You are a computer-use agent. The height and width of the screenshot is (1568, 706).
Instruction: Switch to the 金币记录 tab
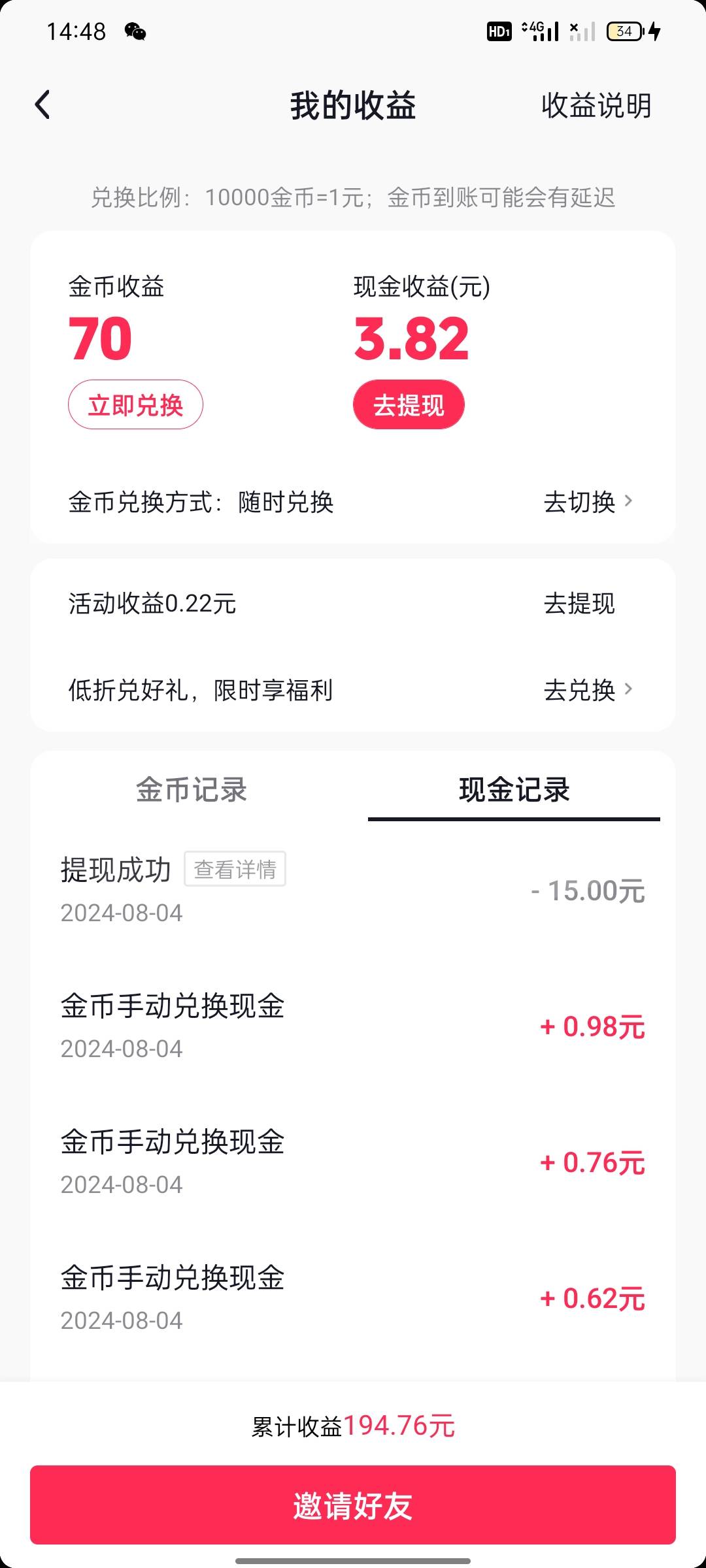[192, 789]
